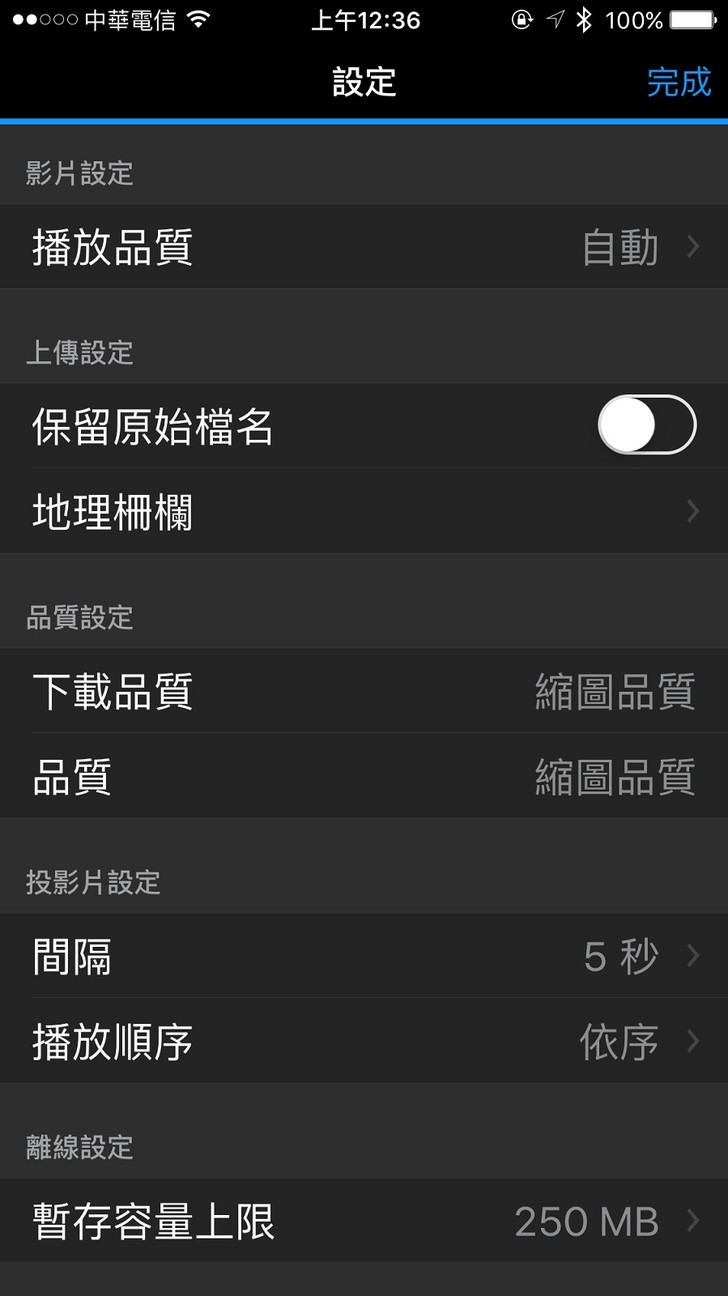728x1296 pixels.
Task: Open the 播放品質 setting
Action: 364,247
